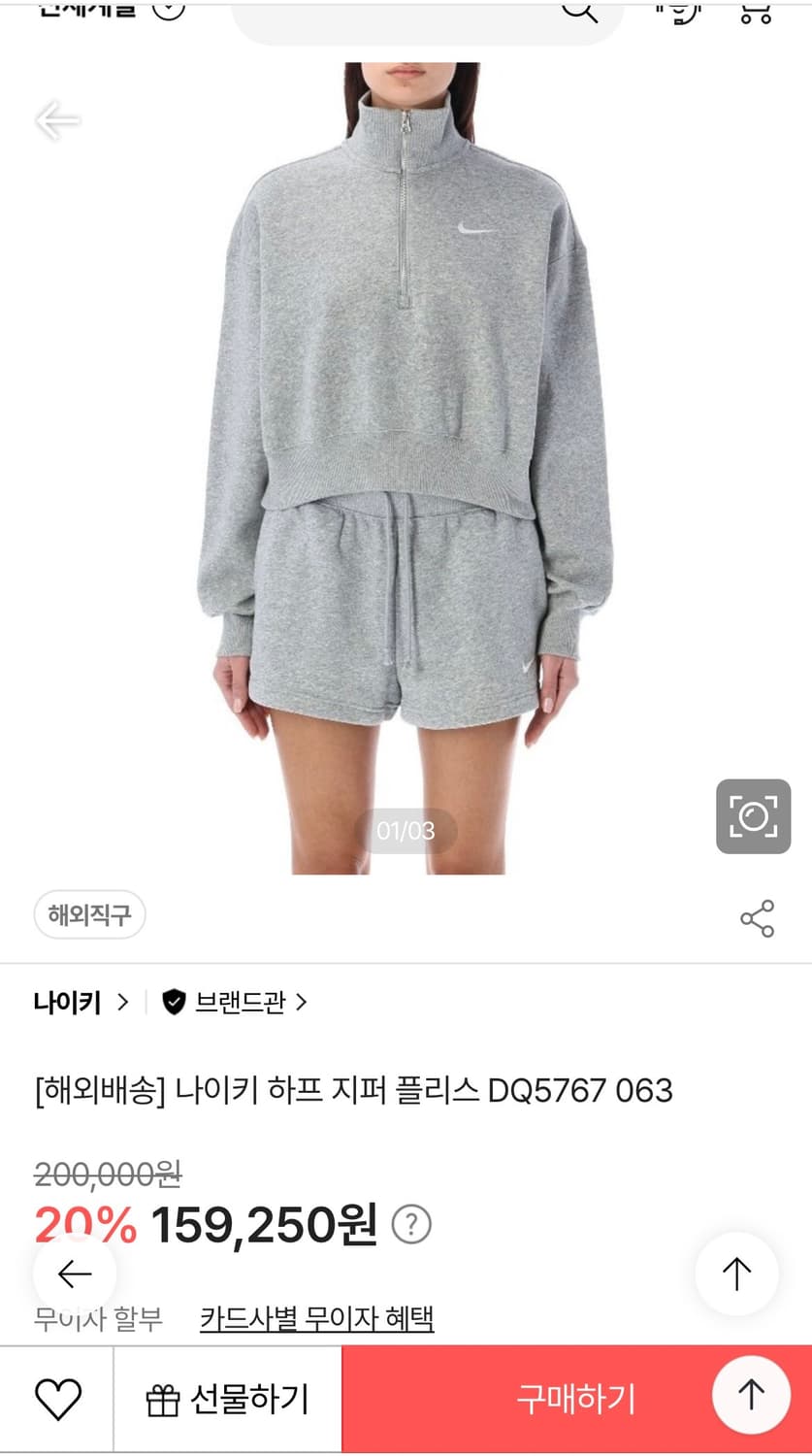Click the question mark icon next to price
The height and width of the screenshot is (1456, 812).
coord(413,1225)
